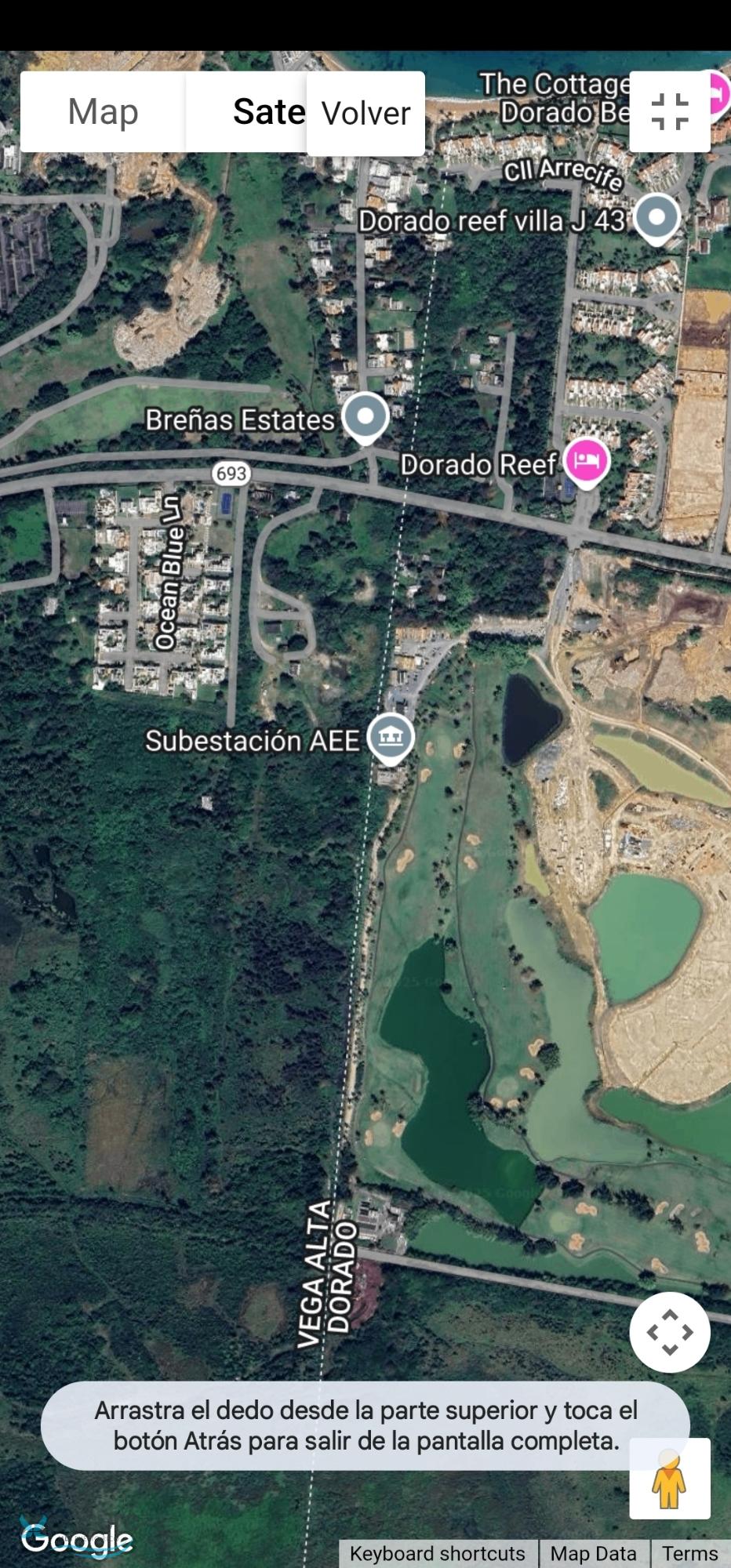Tap the Street View pegman
Viewport: 731px width, 1568px height.
669,1479
